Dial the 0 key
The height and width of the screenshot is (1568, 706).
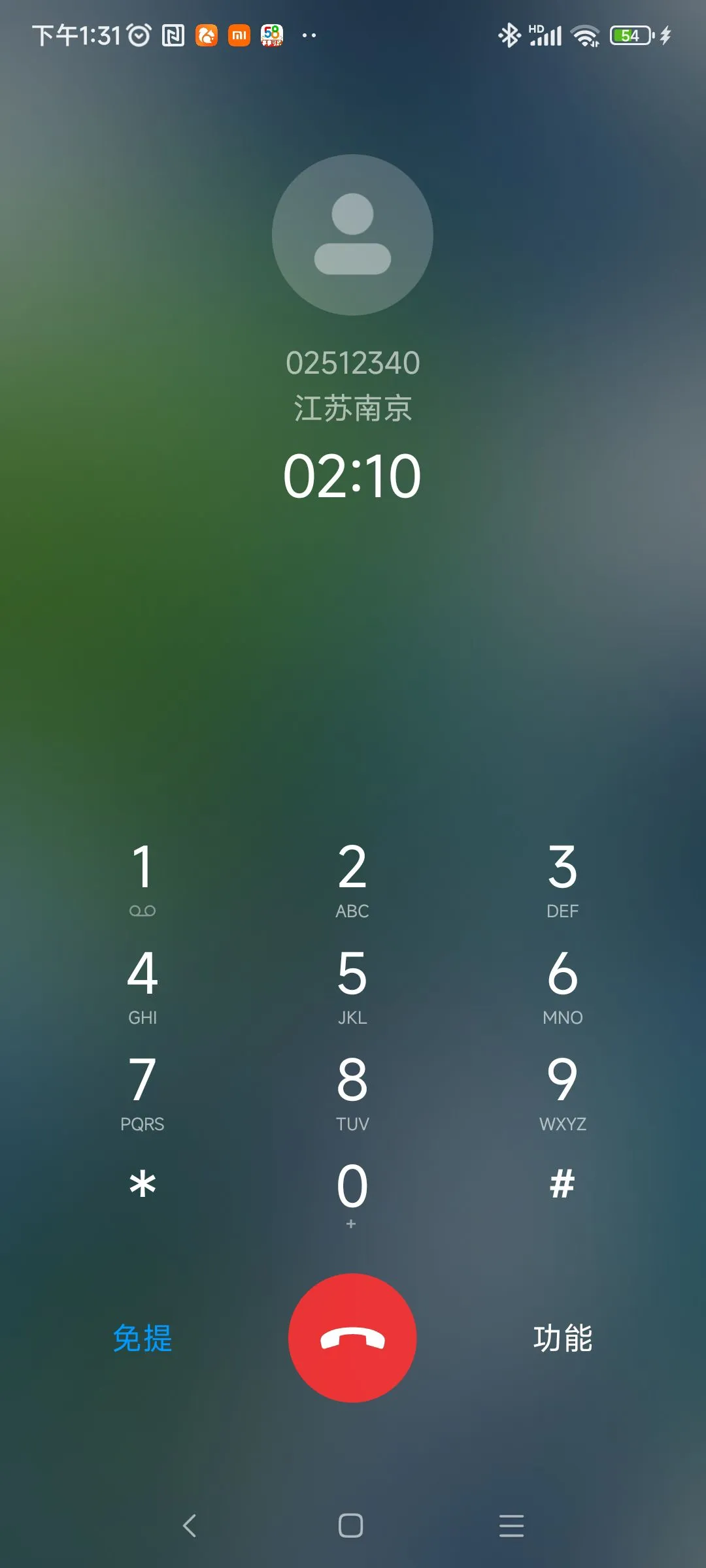point(352,1192)
